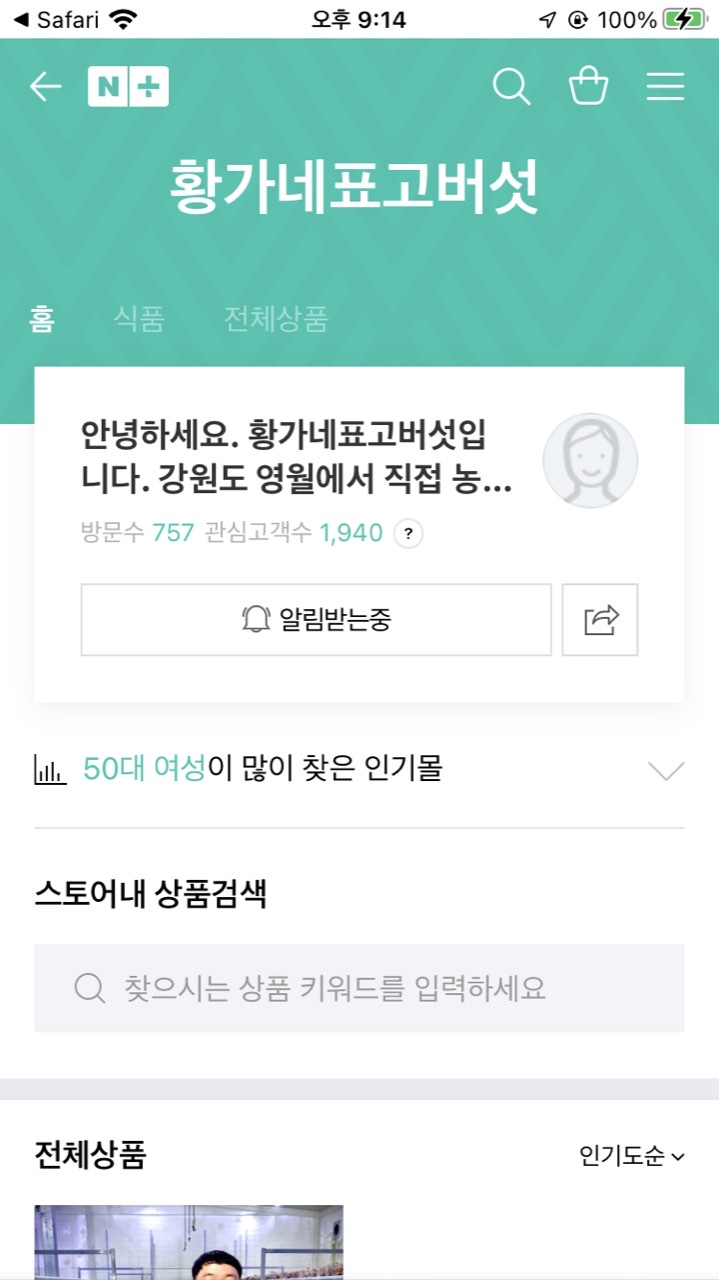719x1280 pixels.
Task: Open the first product under 전체상품
Action: (x=188, y=1243)
